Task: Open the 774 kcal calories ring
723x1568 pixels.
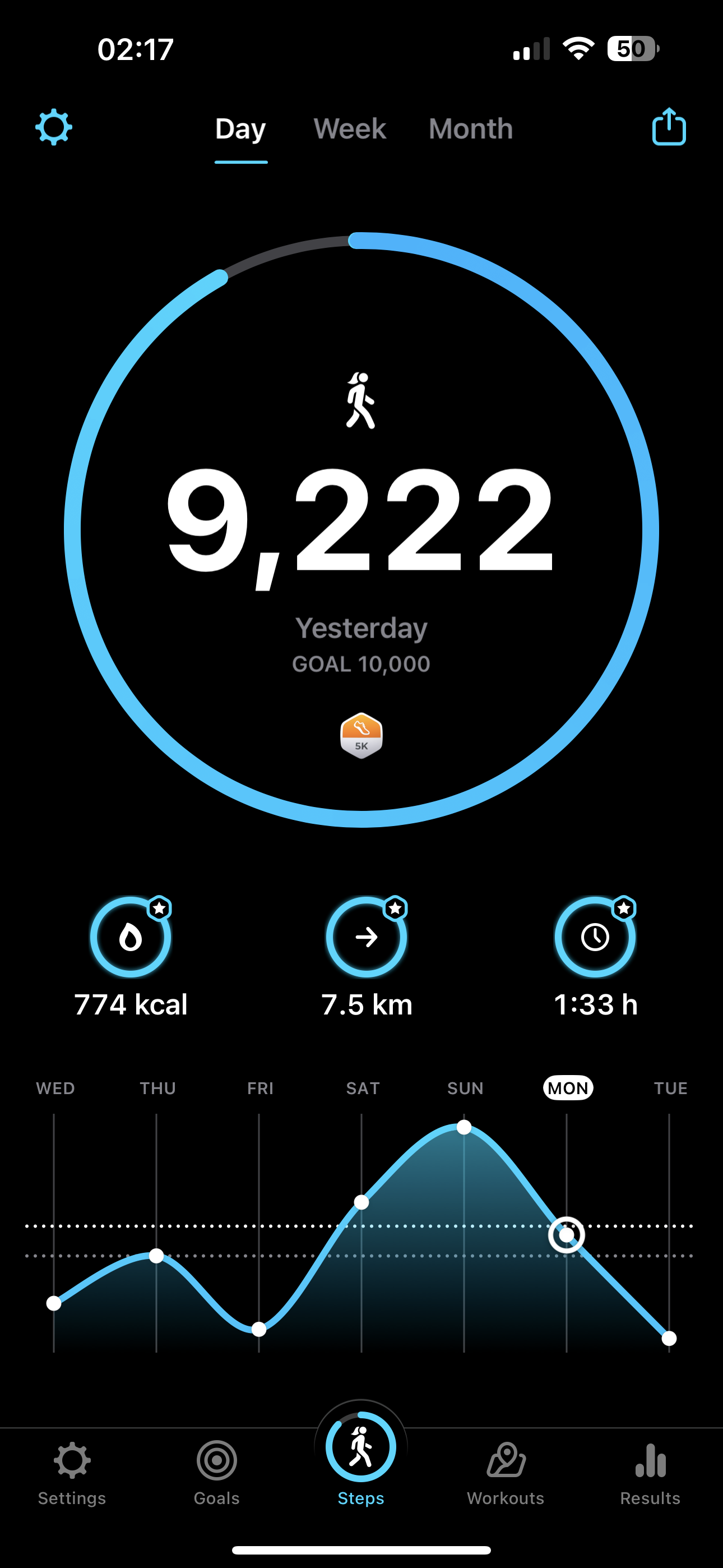Action: [x=130, y=937]
